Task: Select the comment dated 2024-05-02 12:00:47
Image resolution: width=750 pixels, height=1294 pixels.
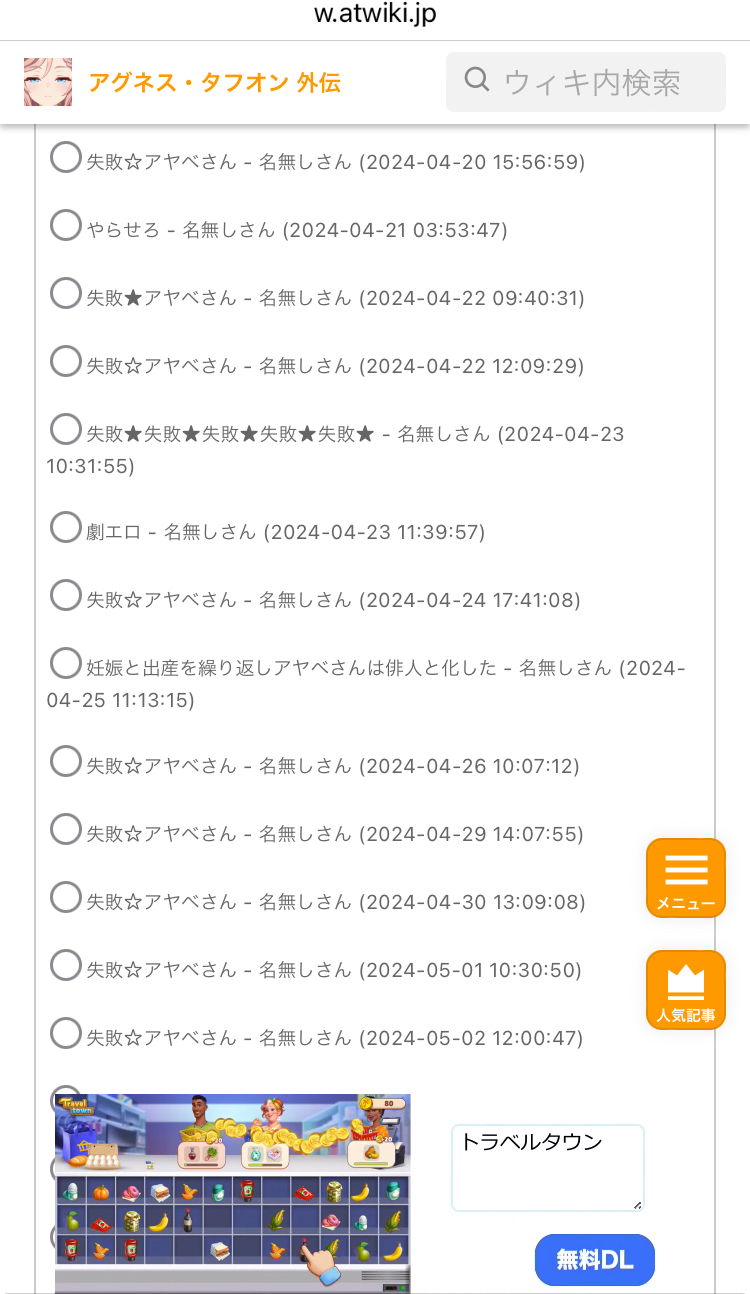Action: click(65, 1034)
